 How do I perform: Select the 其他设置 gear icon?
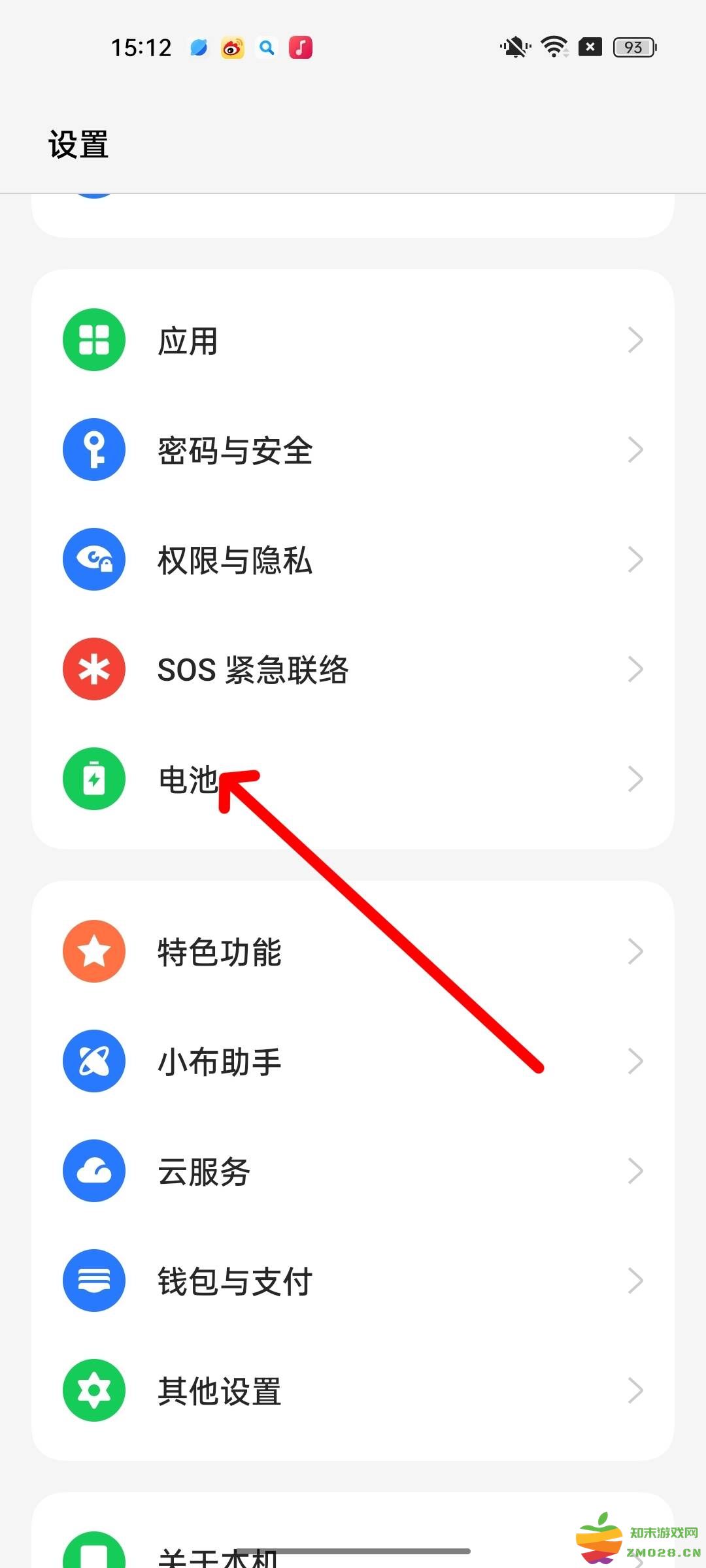point(93,1390)
